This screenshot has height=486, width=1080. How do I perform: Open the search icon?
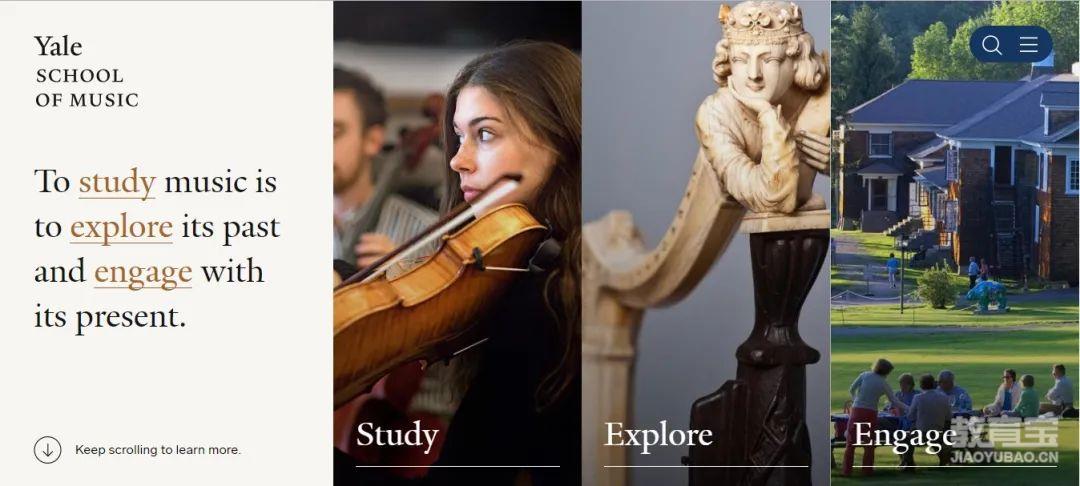pyautogui.click(x=991, y=45)
